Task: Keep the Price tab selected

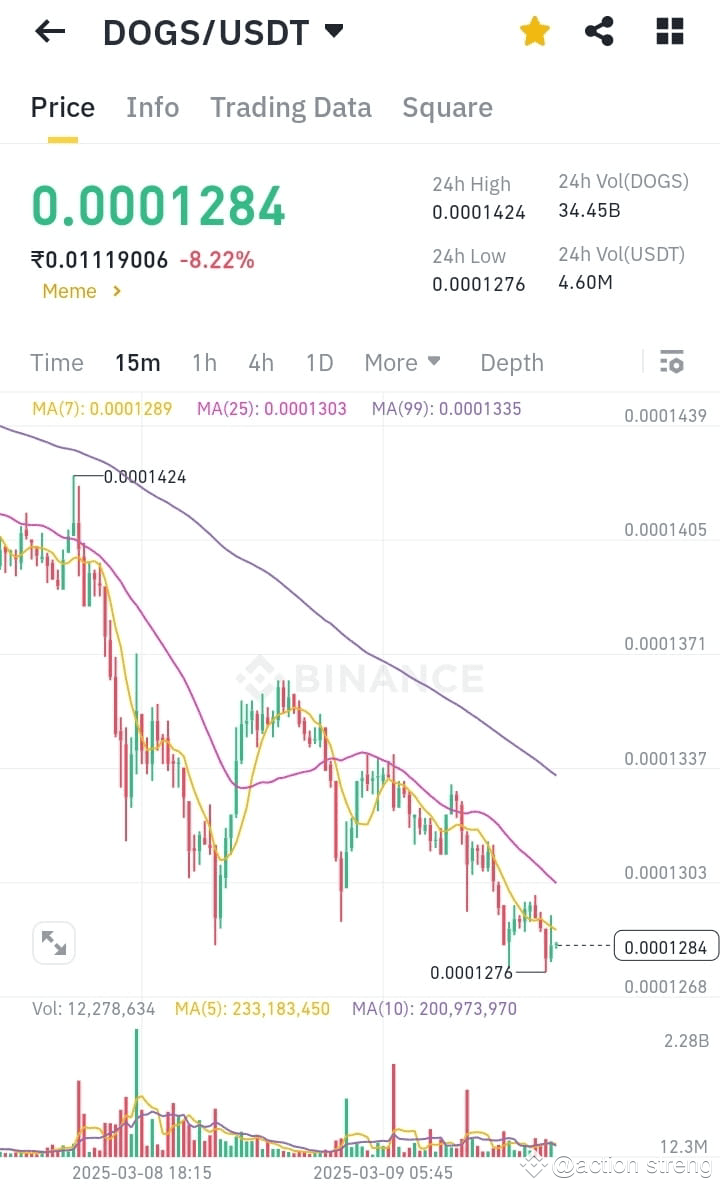Action: [x=62, y=107]
